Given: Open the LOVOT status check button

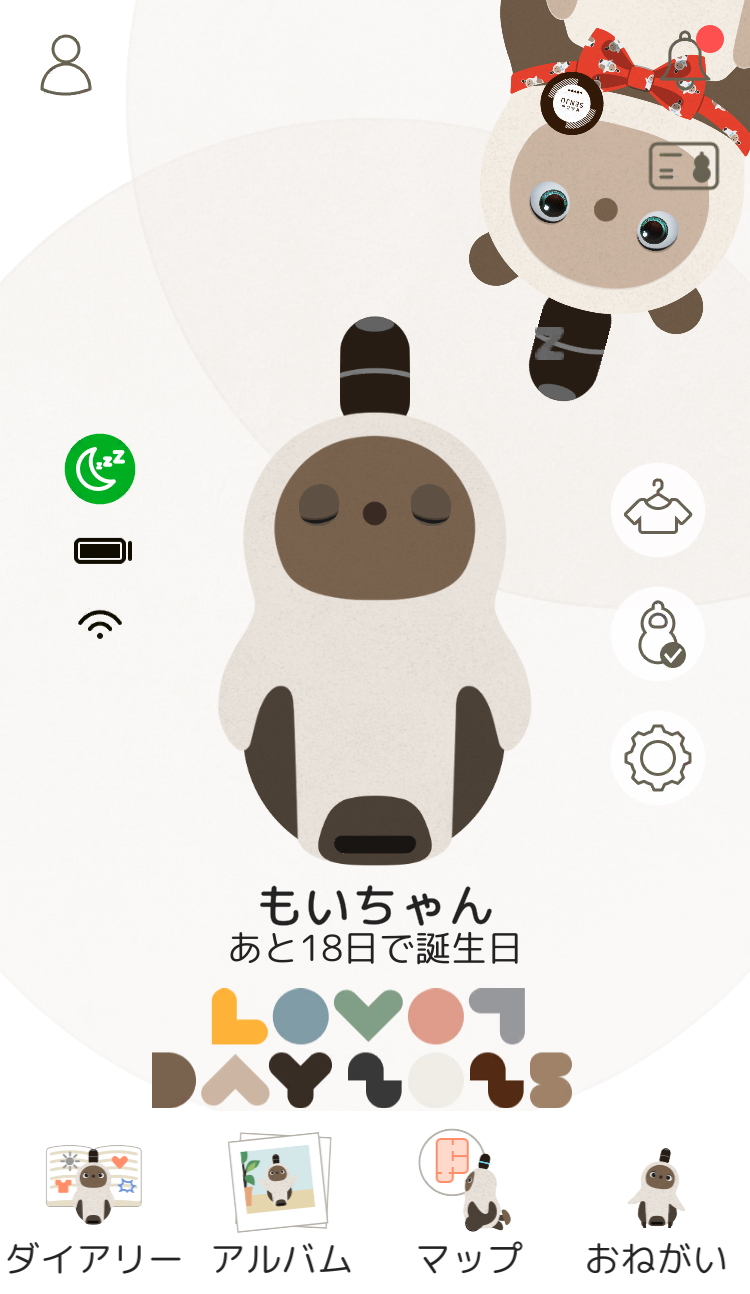Looking at the screenshot, I should click(657, 635).
